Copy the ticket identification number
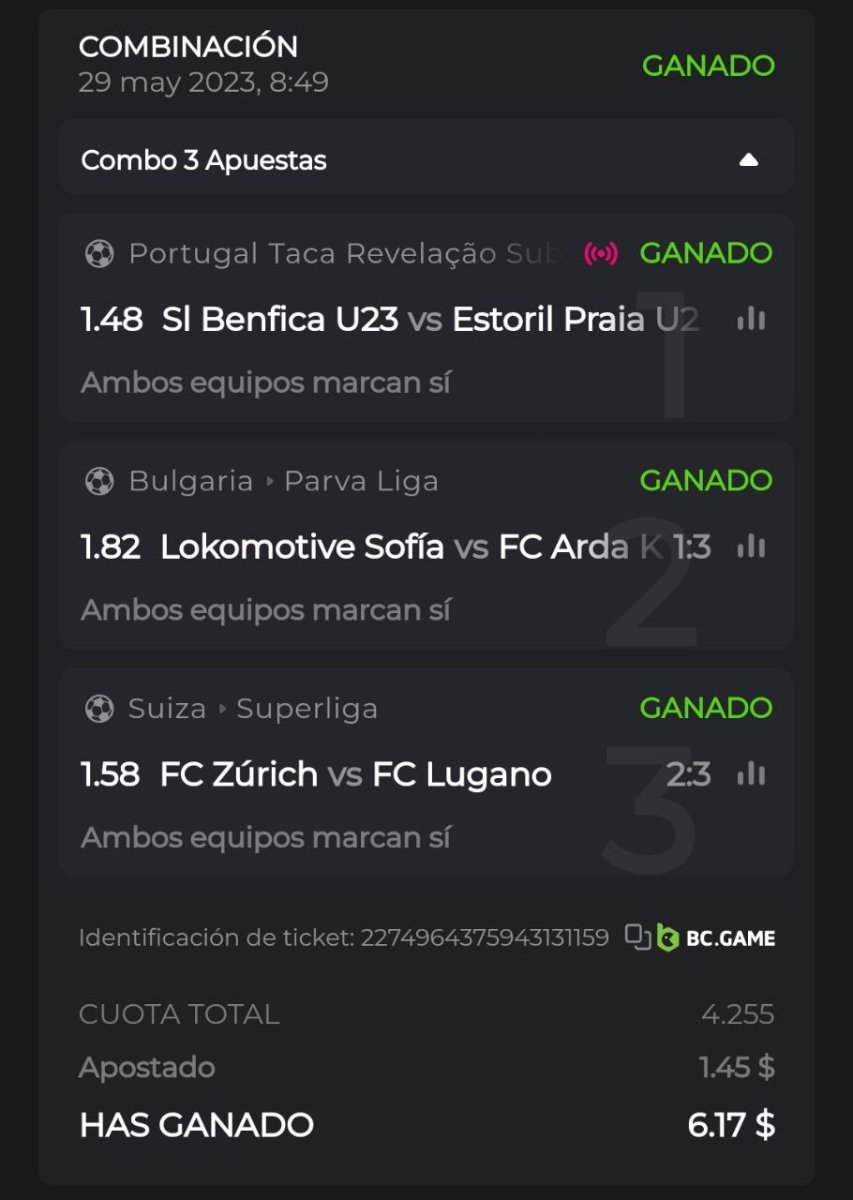 [637, 937]
